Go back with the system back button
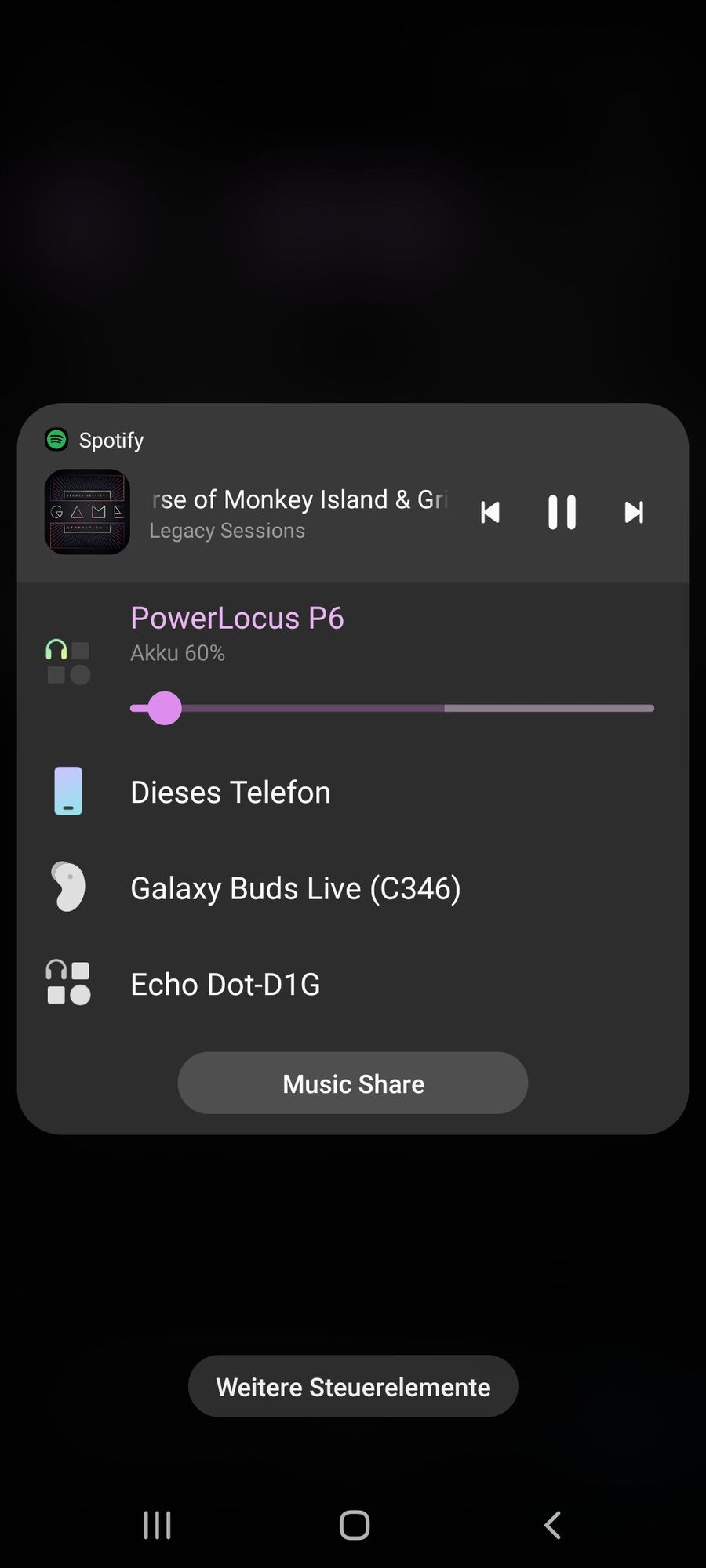706x1568 pixels. [x=552, y=1525]
